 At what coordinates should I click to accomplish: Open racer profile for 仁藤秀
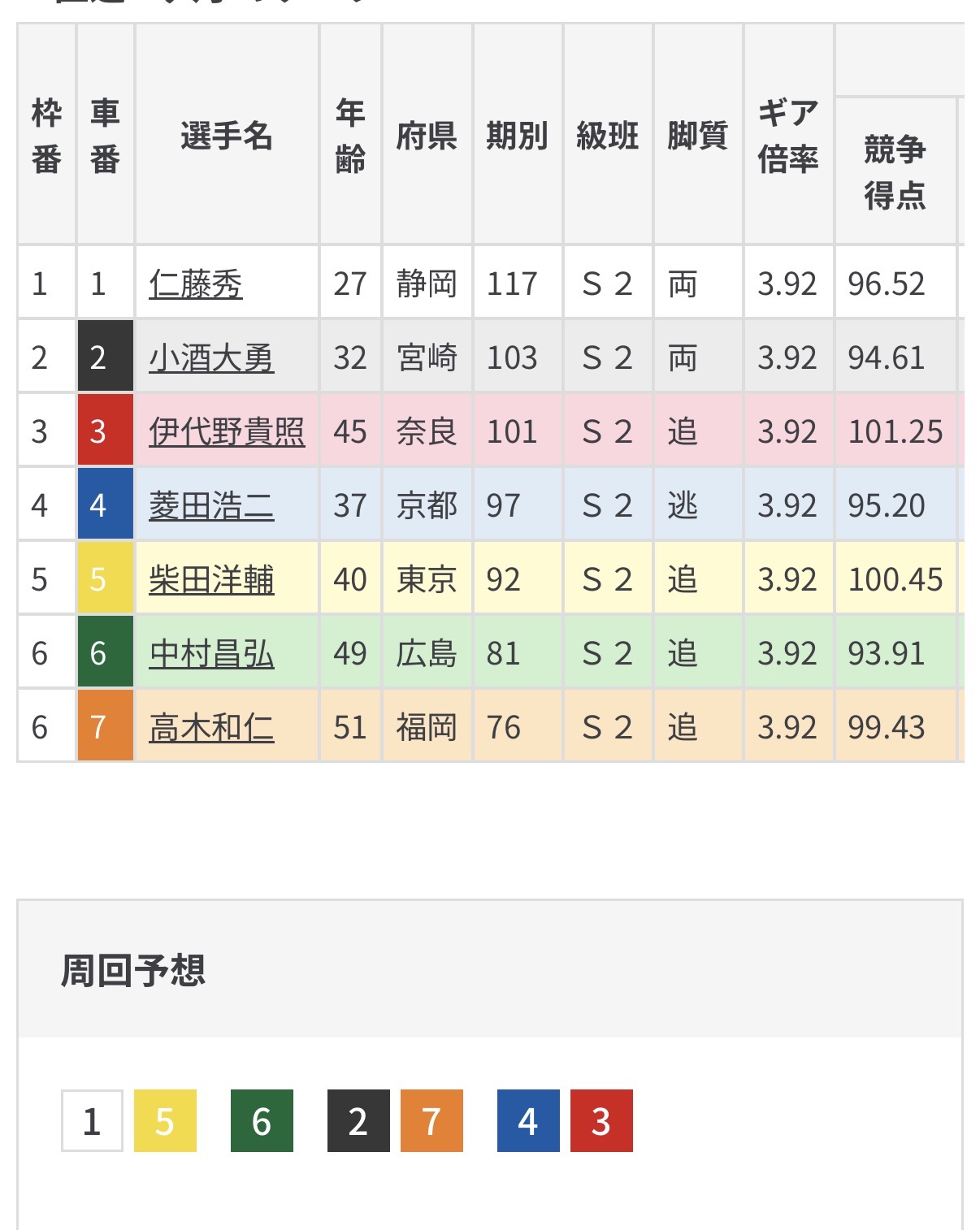pyautogui.click(x=195, y=284)
